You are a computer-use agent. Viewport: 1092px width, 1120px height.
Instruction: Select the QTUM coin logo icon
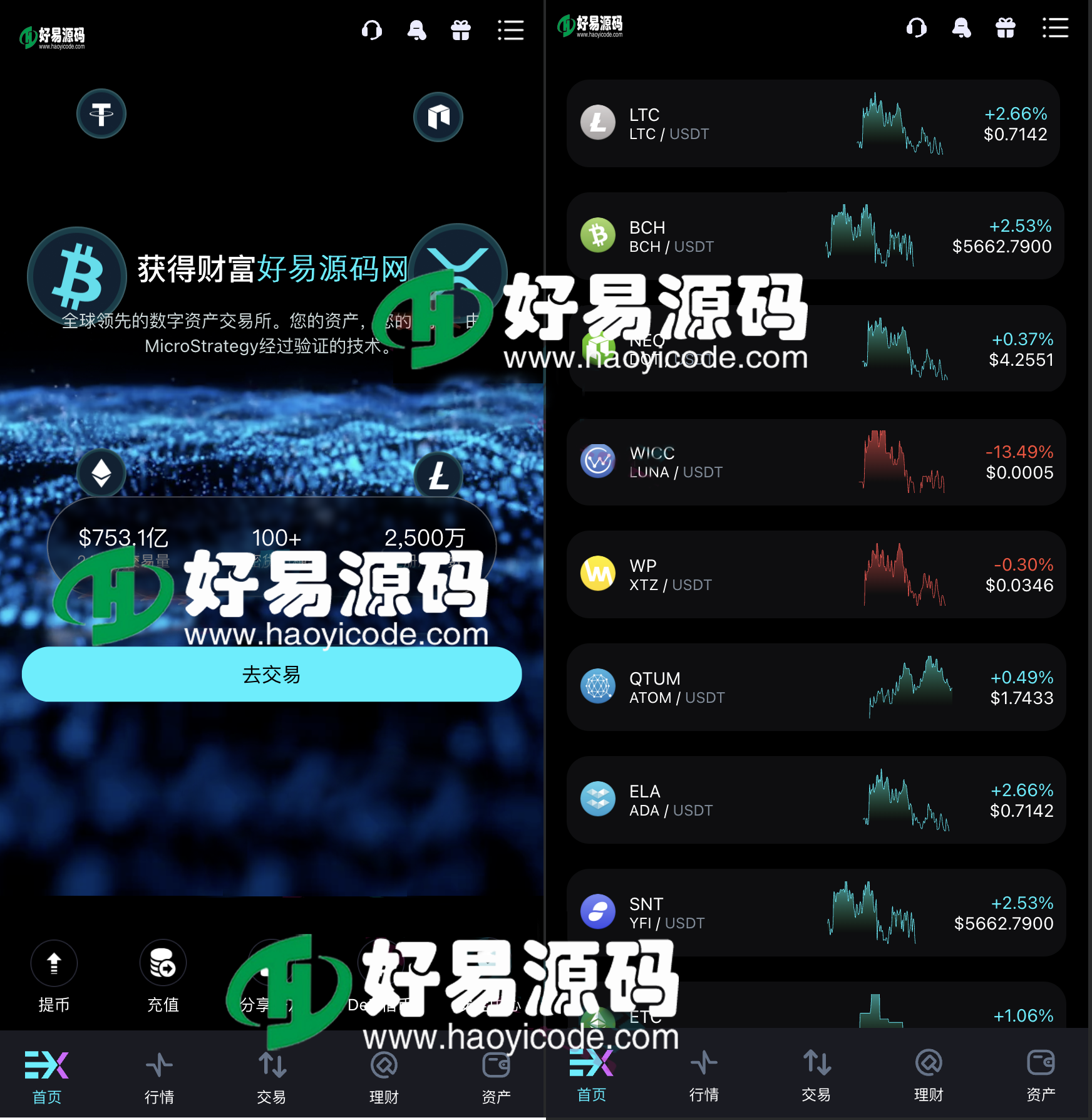(x=598, y=687)
